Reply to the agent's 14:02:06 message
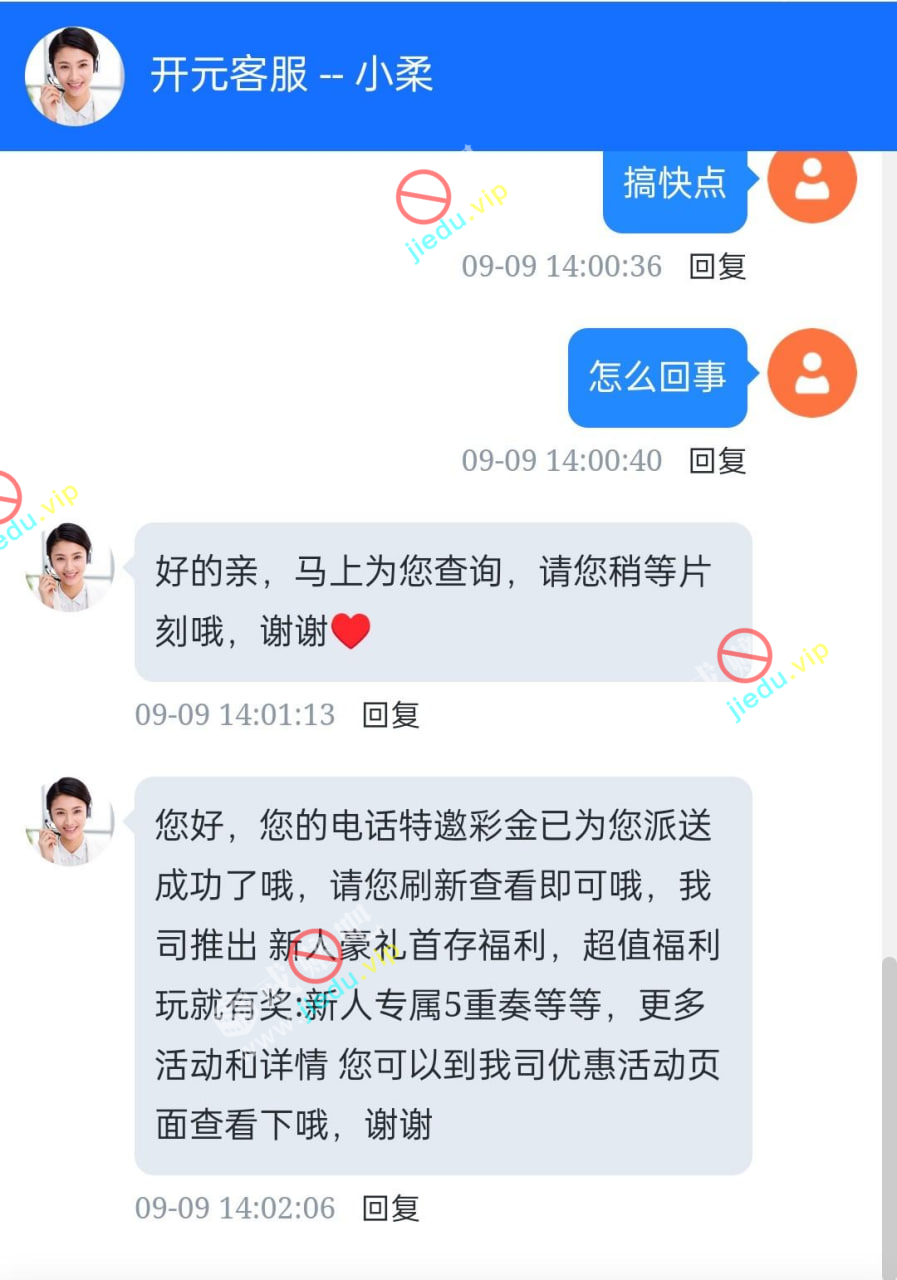 [390, 1208]
